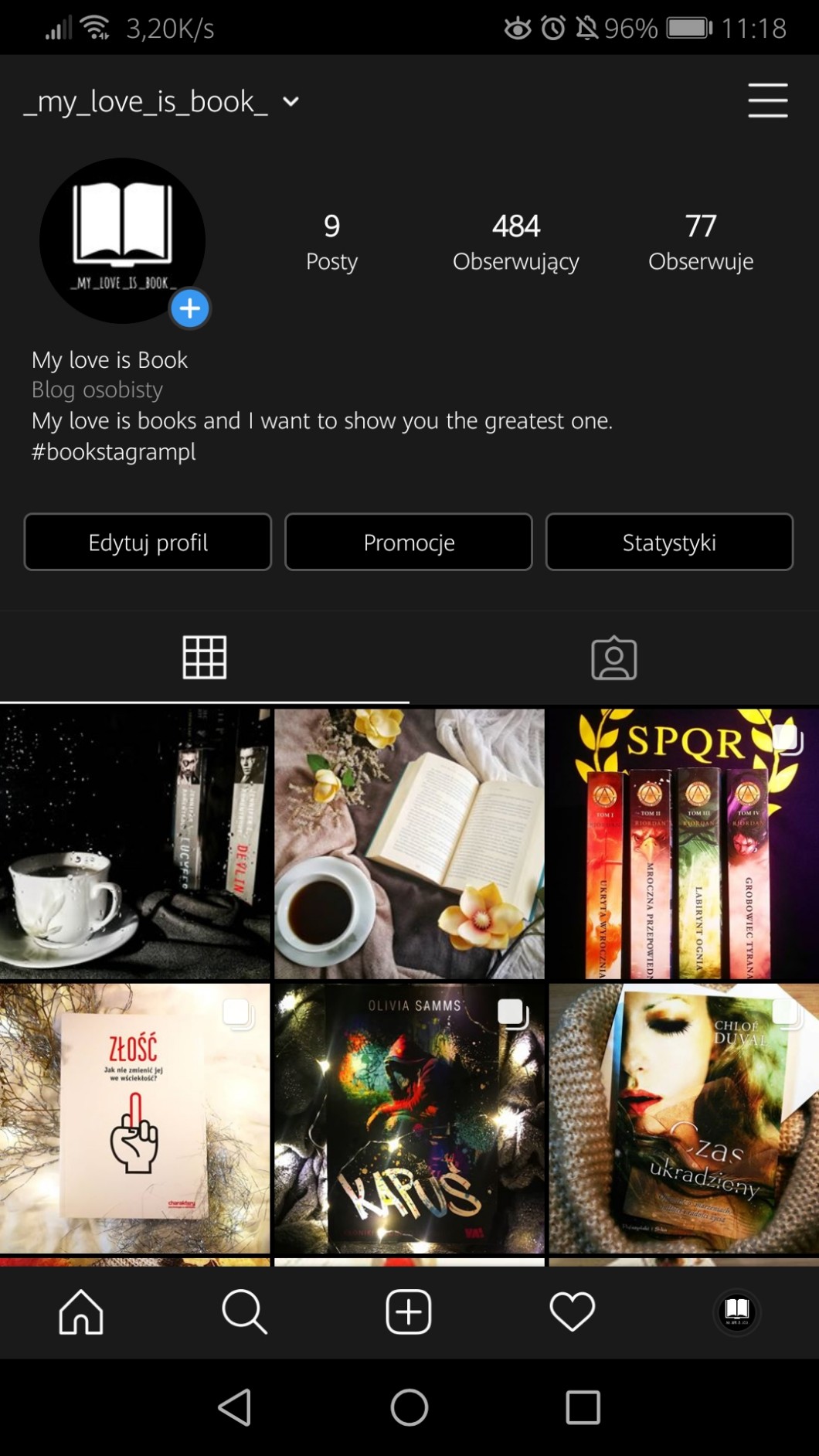Open the open book and coffee post
819x1456 pixels.
pos(409,844)
